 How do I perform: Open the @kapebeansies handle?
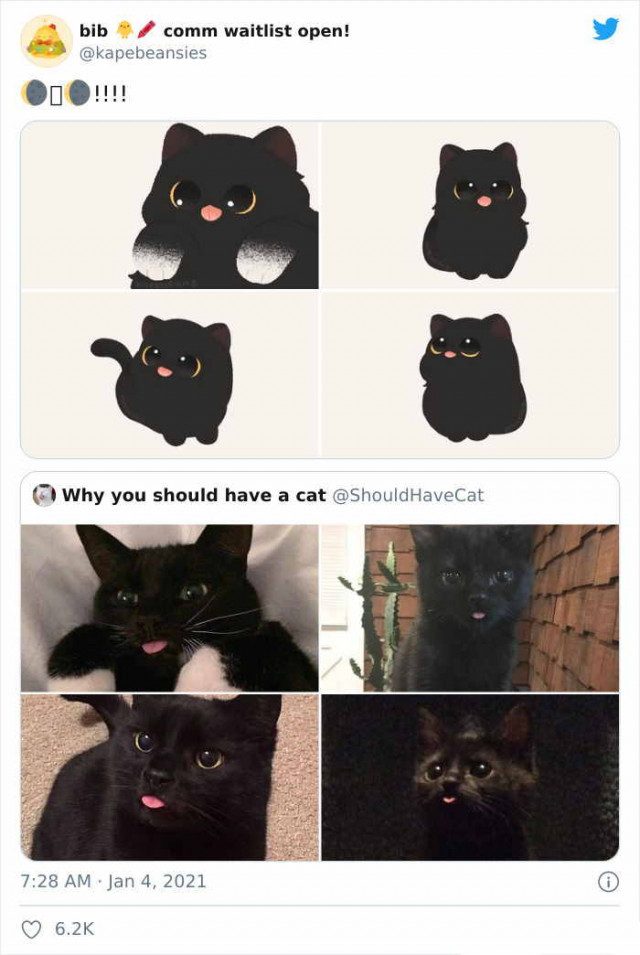[143, 52]
